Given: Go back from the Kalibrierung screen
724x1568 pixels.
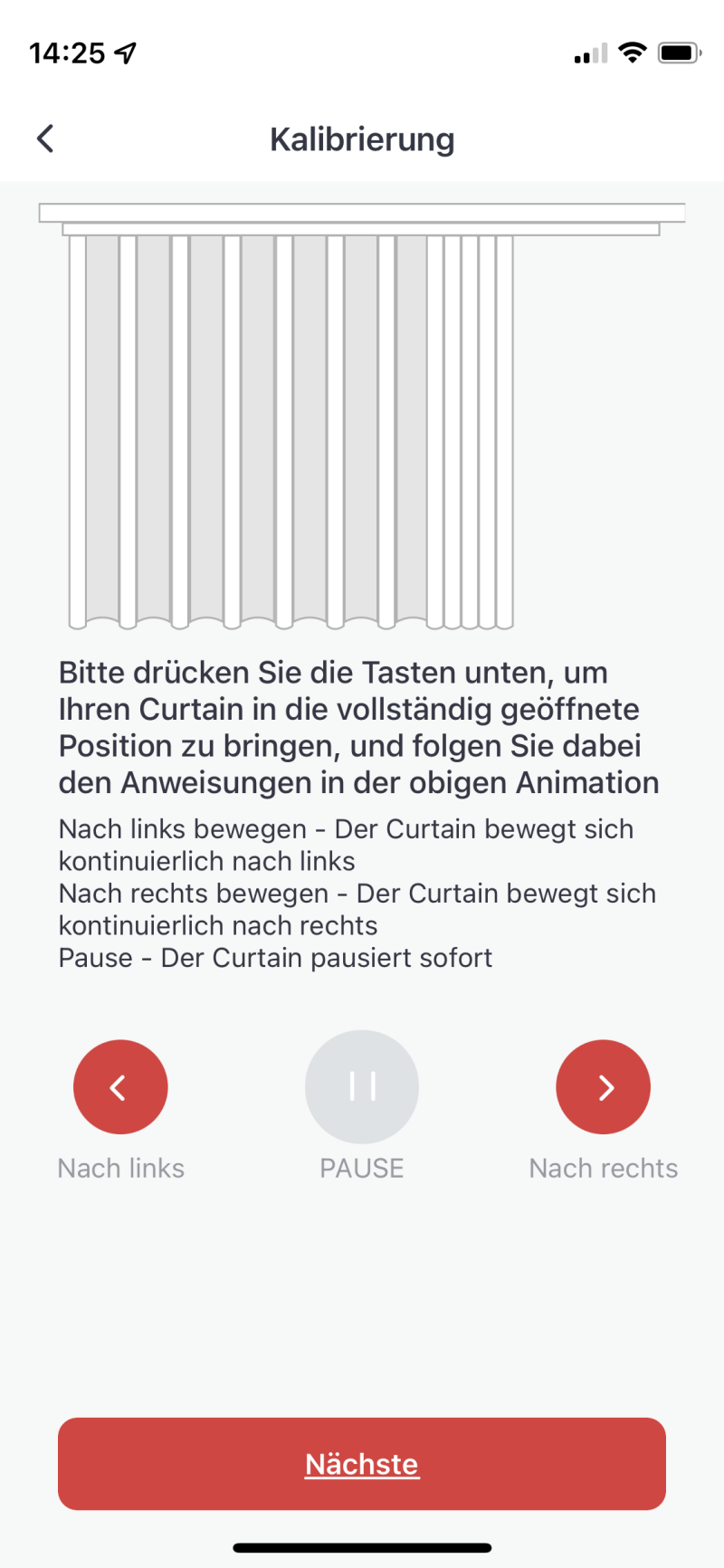Looking at the screenshot, I should 45,139.
